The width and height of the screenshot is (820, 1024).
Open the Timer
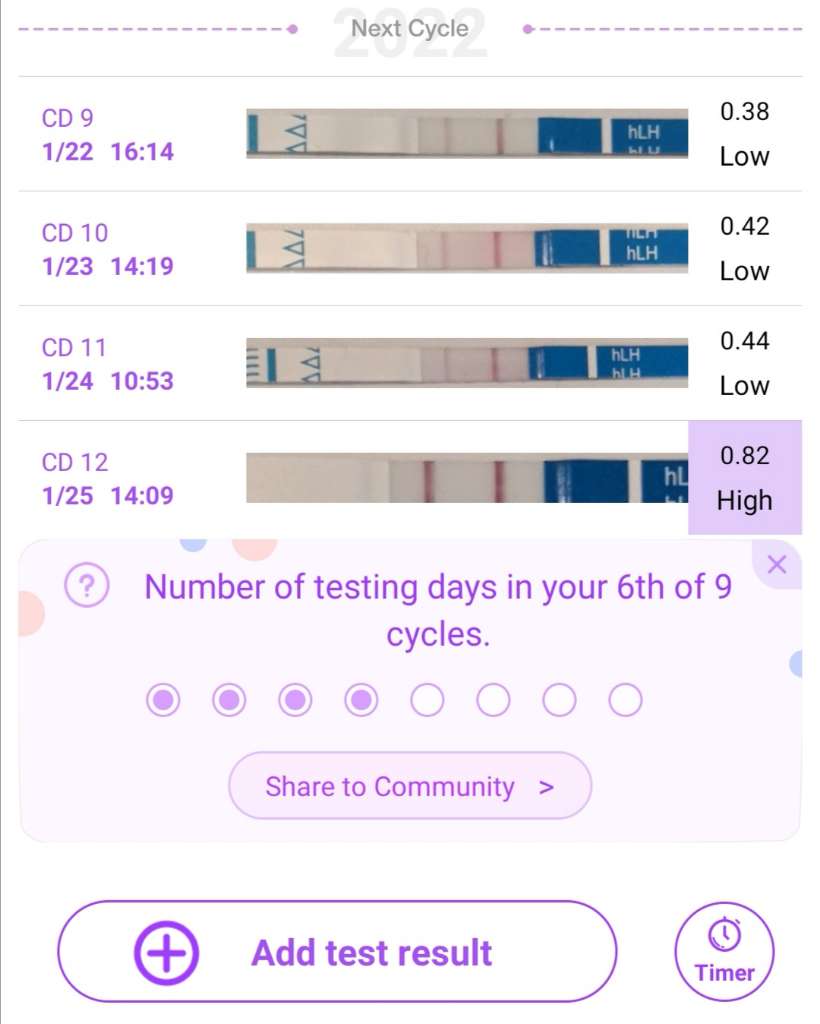725,950
